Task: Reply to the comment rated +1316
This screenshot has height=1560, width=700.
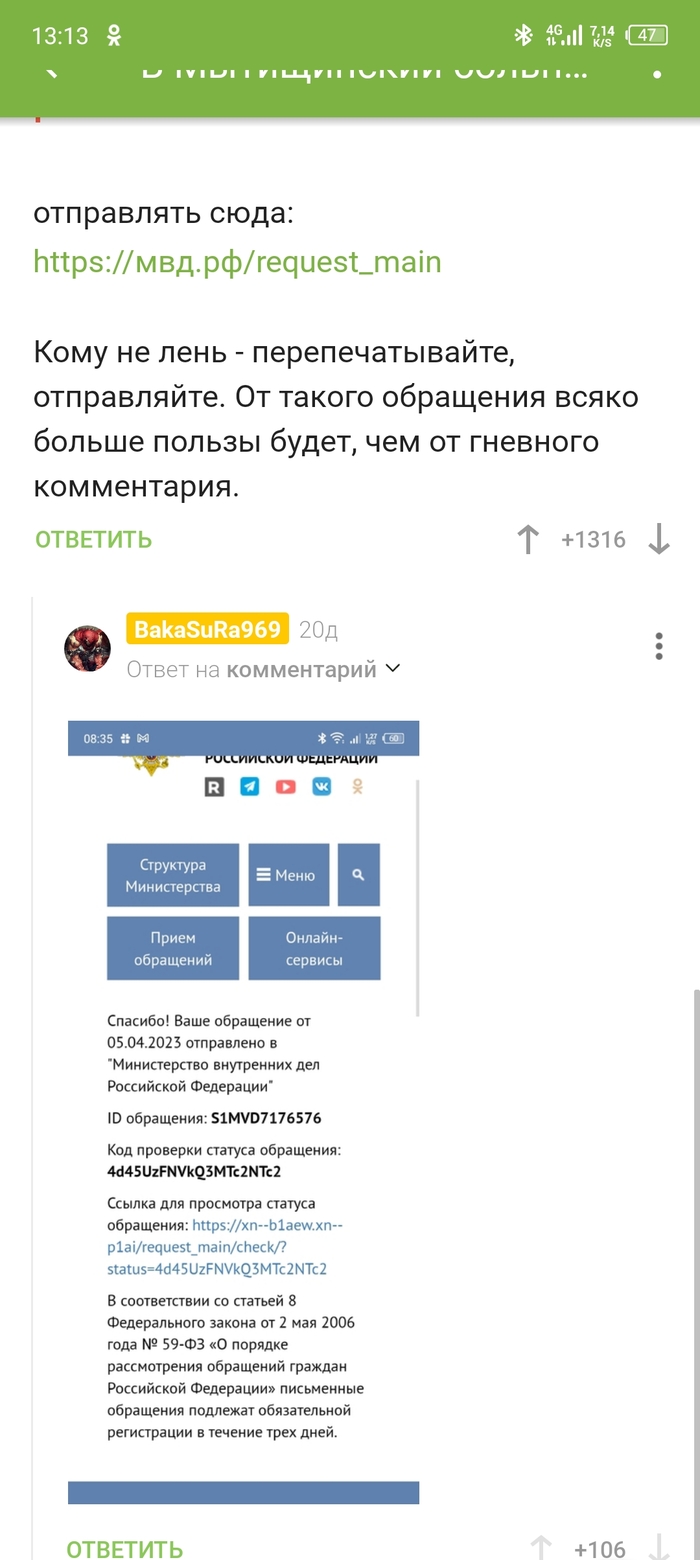Action: point(94,540)
